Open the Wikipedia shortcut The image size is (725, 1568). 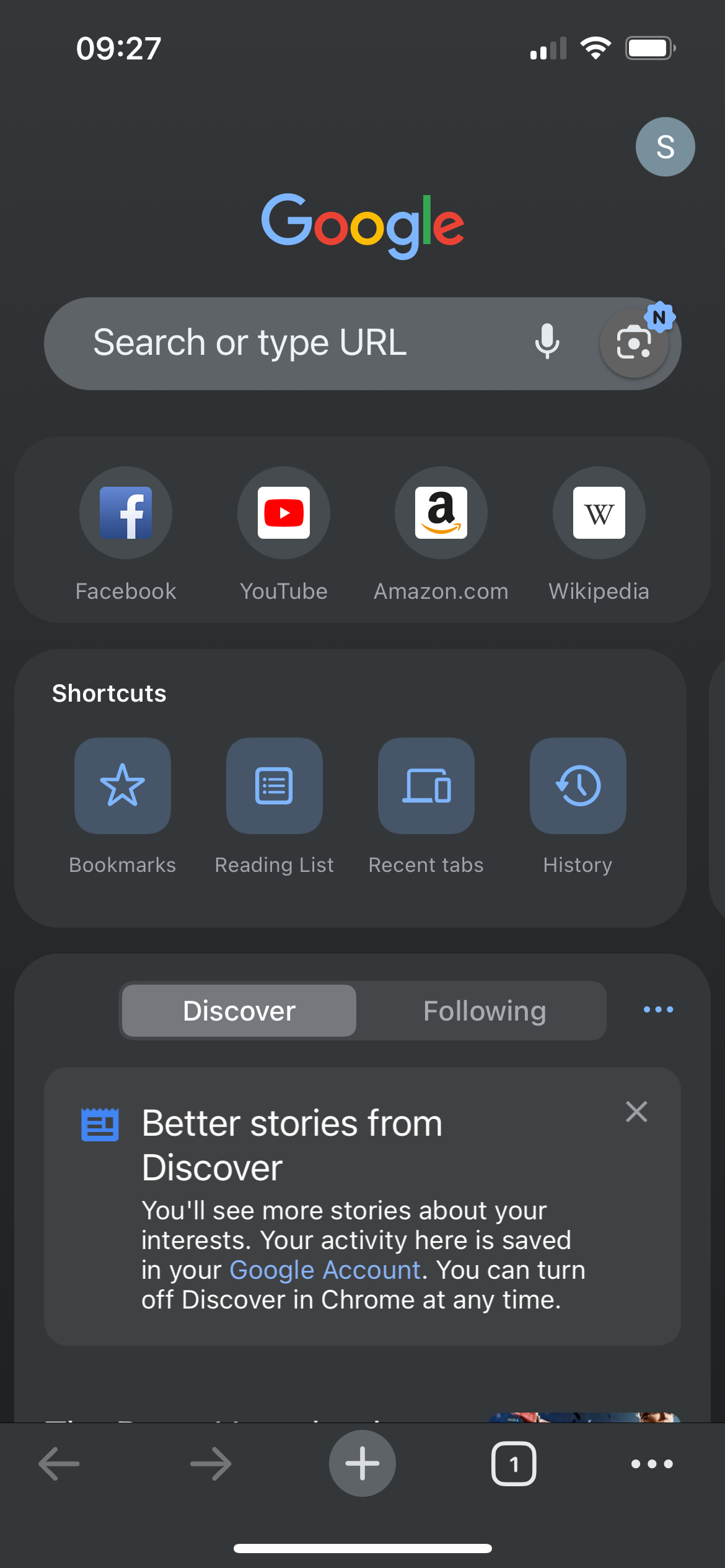coord(599,513)
